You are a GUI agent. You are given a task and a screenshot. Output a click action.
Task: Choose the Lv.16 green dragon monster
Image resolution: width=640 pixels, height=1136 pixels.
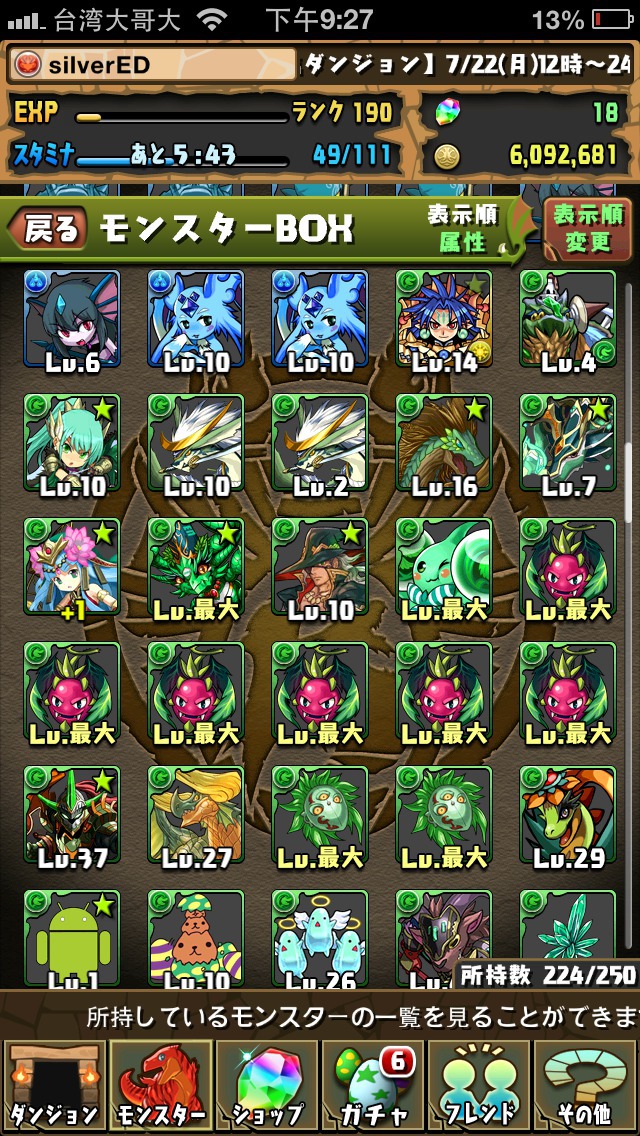pyautogui.click(x=444, y=443)
